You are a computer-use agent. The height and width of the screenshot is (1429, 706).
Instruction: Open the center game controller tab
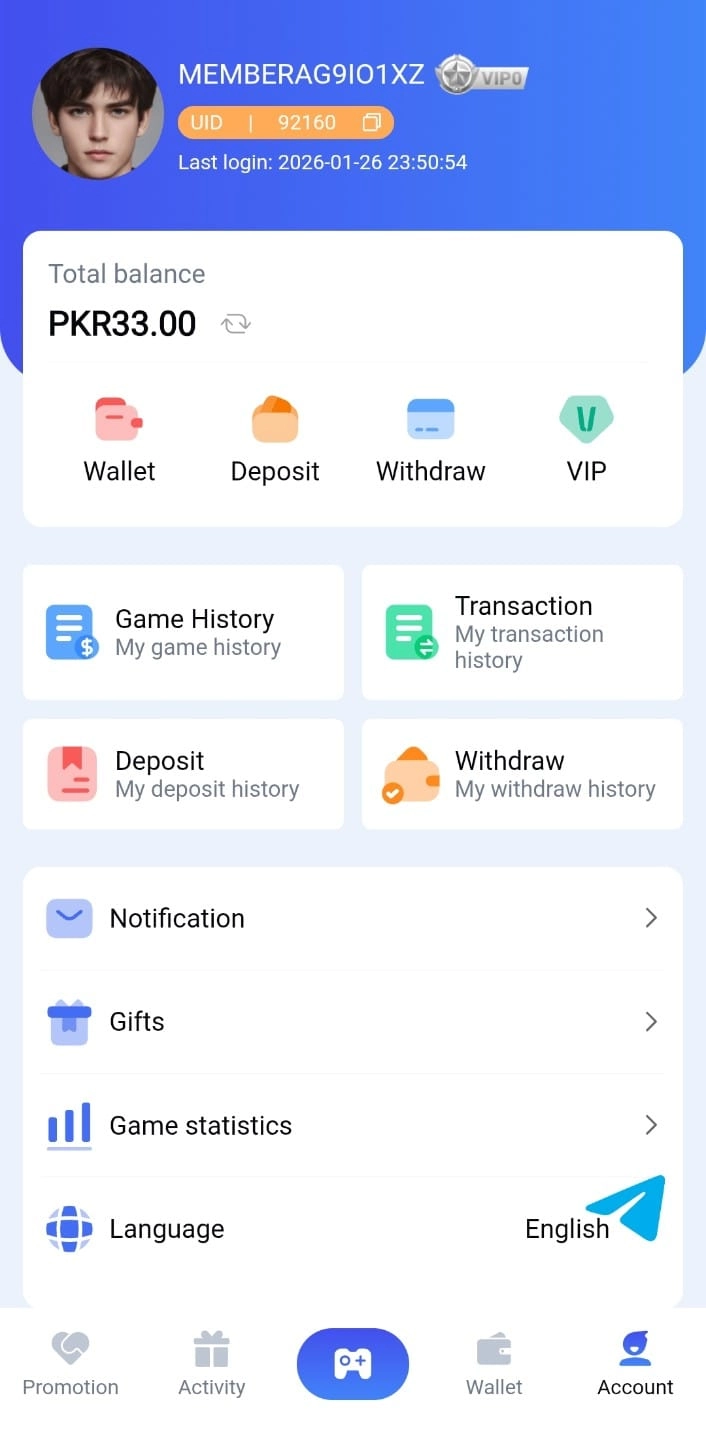coord(353,1363)
